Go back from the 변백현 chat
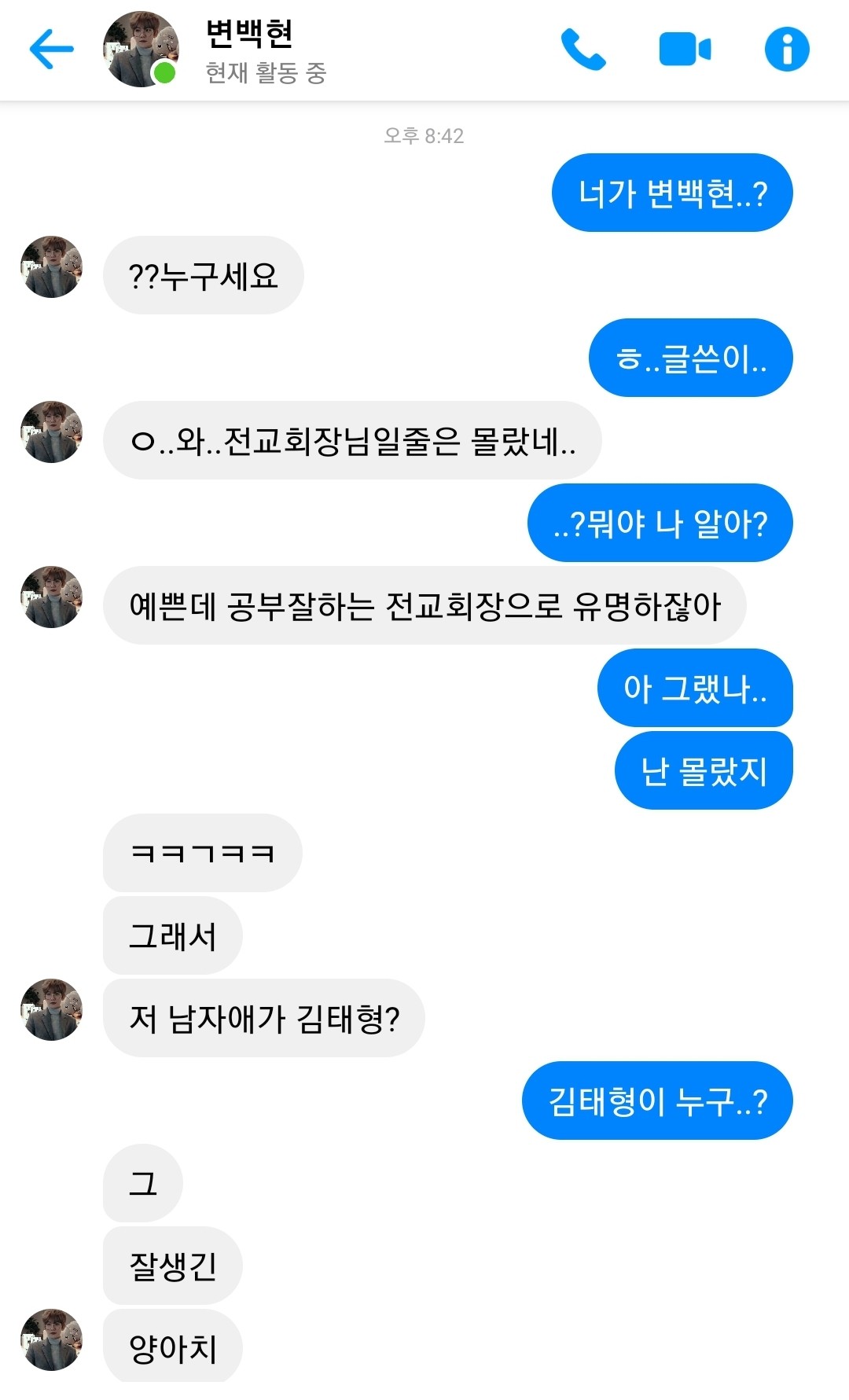The height and width of the screenshot is (1400, 849). 51,50
